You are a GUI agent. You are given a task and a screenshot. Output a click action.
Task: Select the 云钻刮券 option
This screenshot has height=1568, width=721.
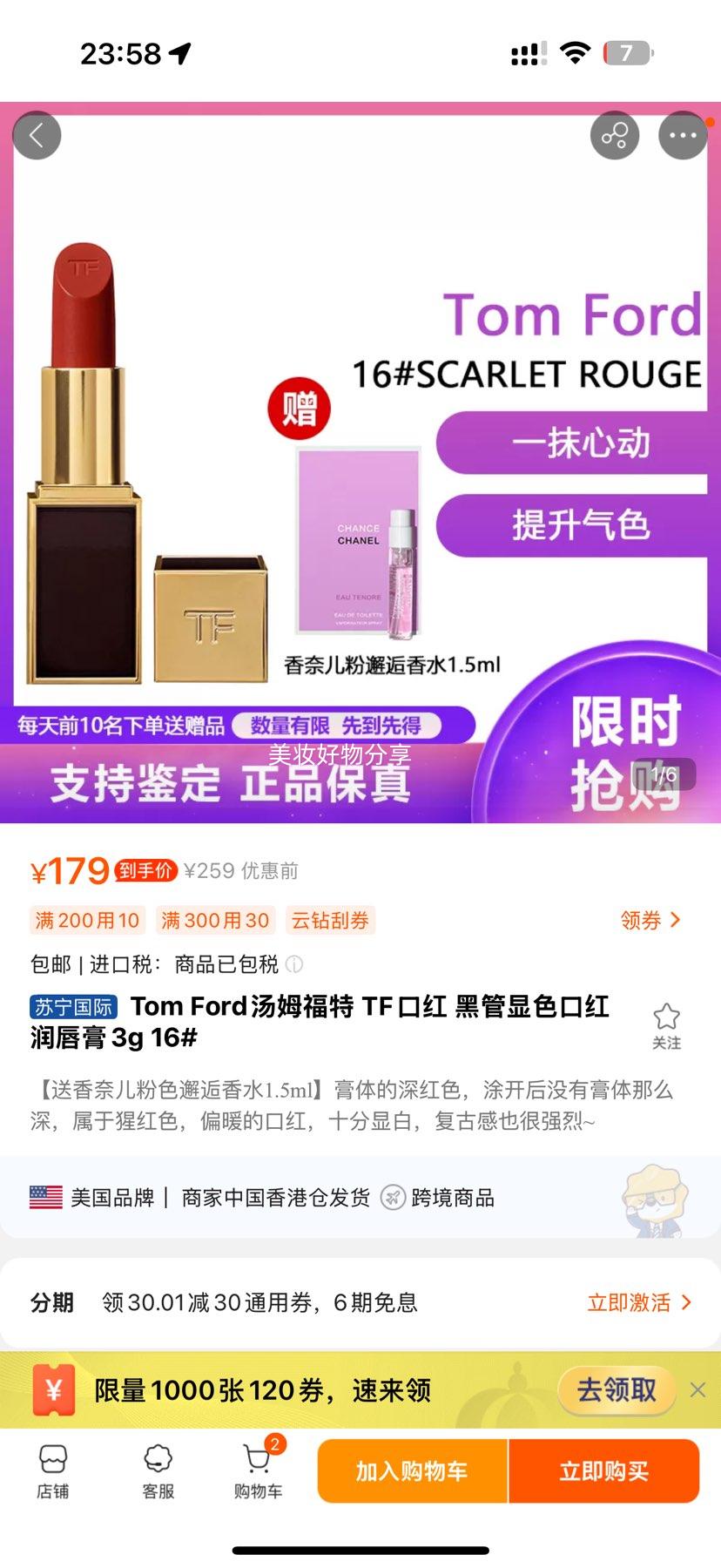[x=330, y=920]
